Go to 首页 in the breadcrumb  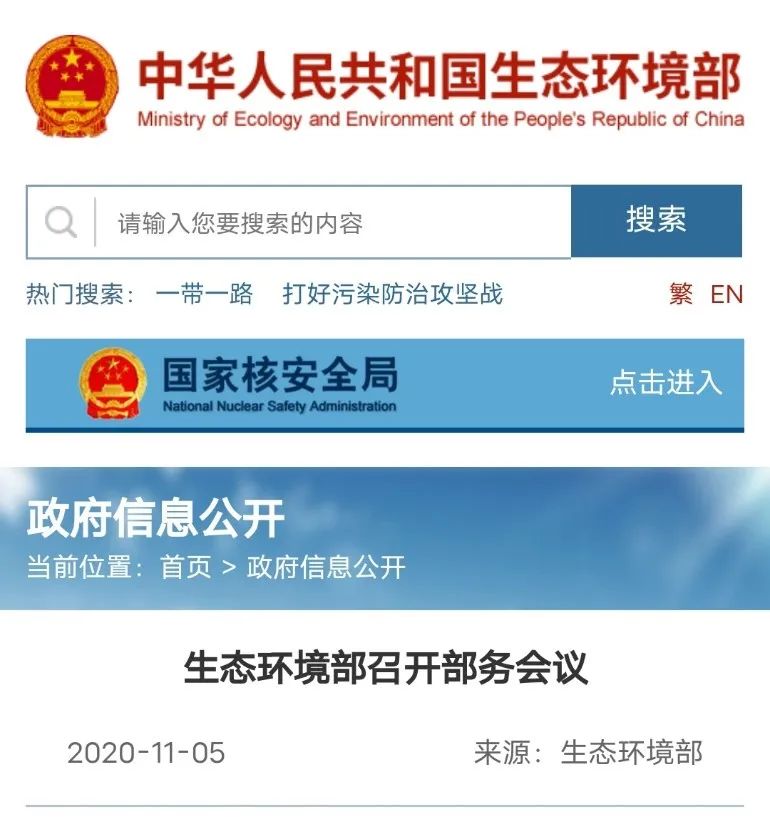[x=186, y=567]
